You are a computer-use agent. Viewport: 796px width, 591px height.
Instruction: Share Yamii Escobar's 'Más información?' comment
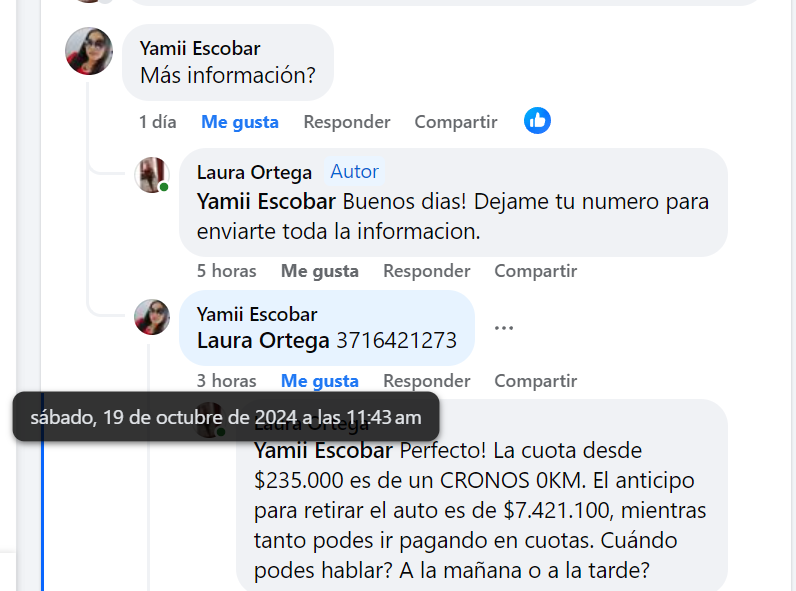[455, 122]
